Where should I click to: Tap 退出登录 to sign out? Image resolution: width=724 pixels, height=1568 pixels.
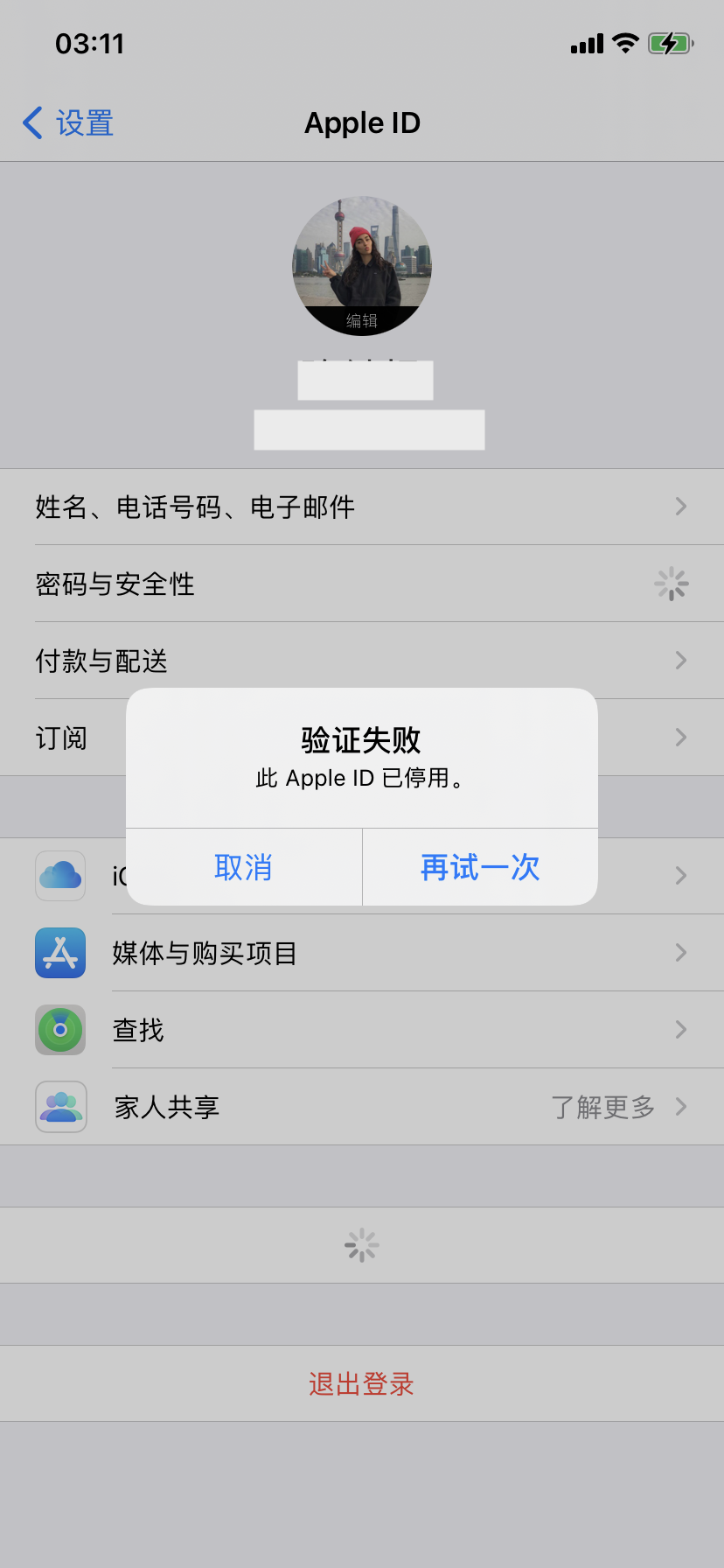[361, 1383]
